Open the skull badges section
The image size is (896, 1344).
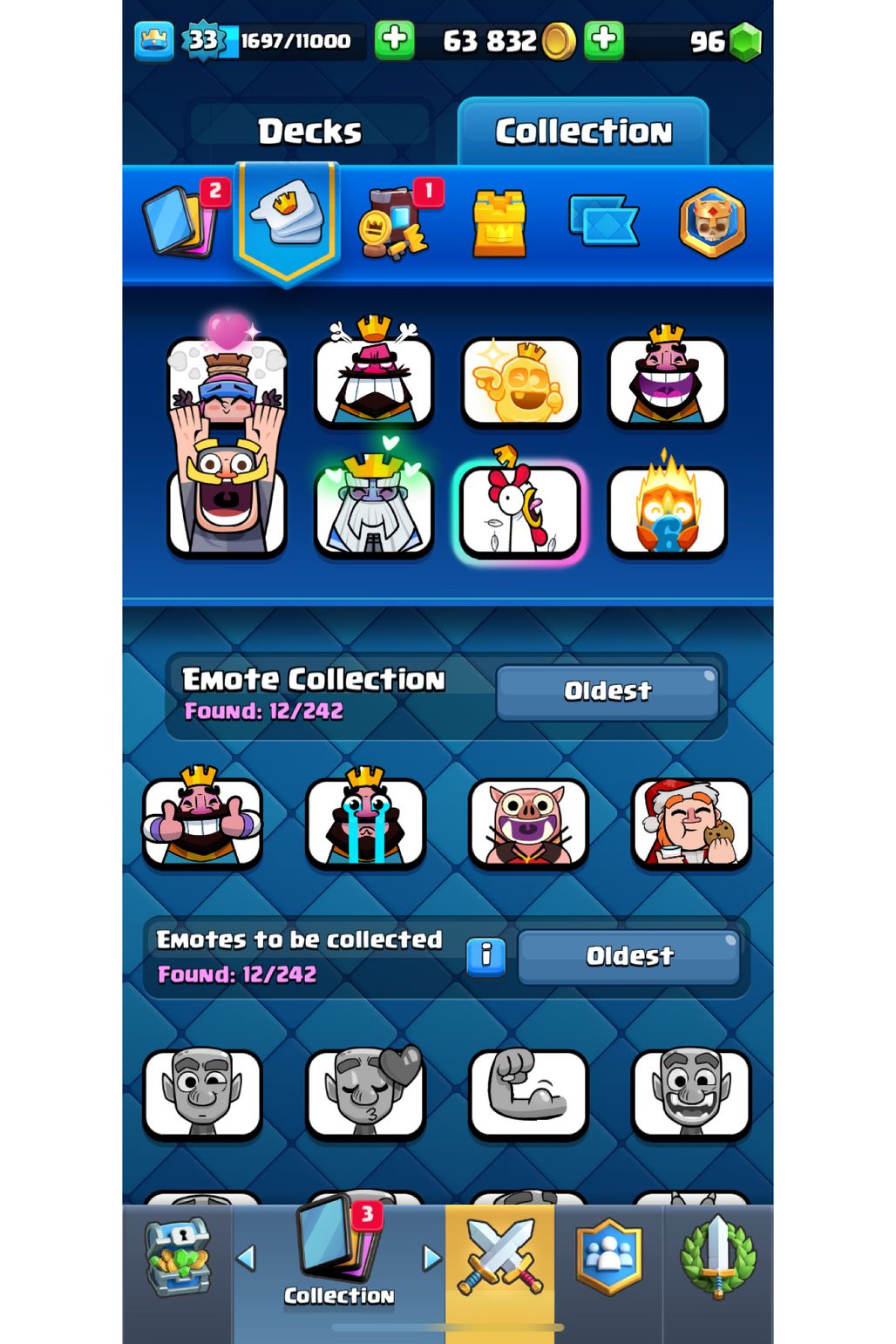pos(712,223)
